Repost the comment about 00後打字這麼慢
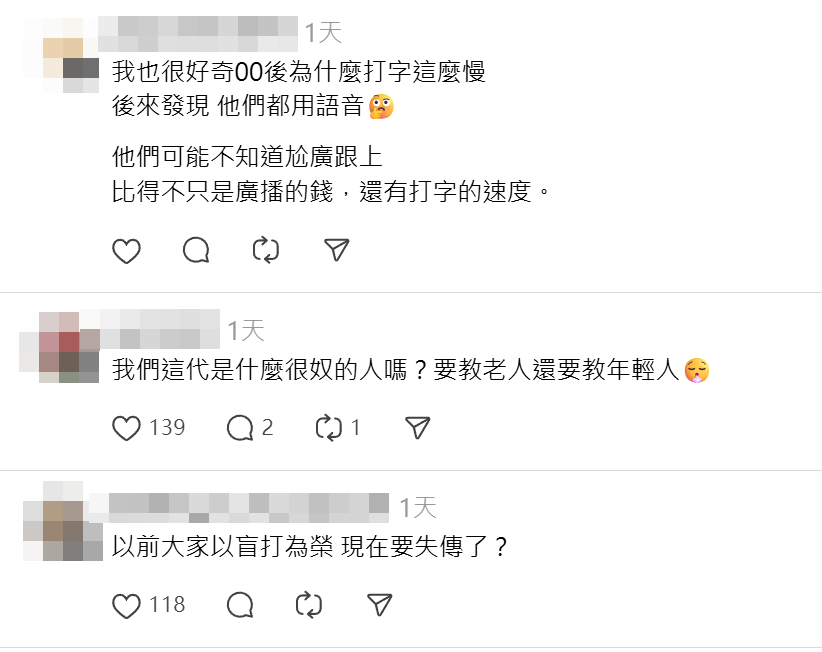The image size is (822, 652). (x=266, y=250)
